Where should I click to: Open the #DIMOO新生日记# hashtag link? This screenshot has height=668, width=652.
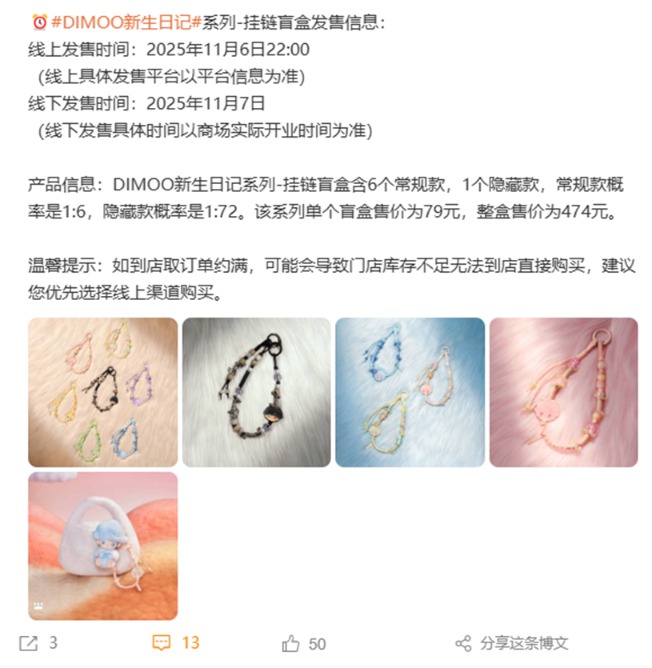(x=126, y=21)
